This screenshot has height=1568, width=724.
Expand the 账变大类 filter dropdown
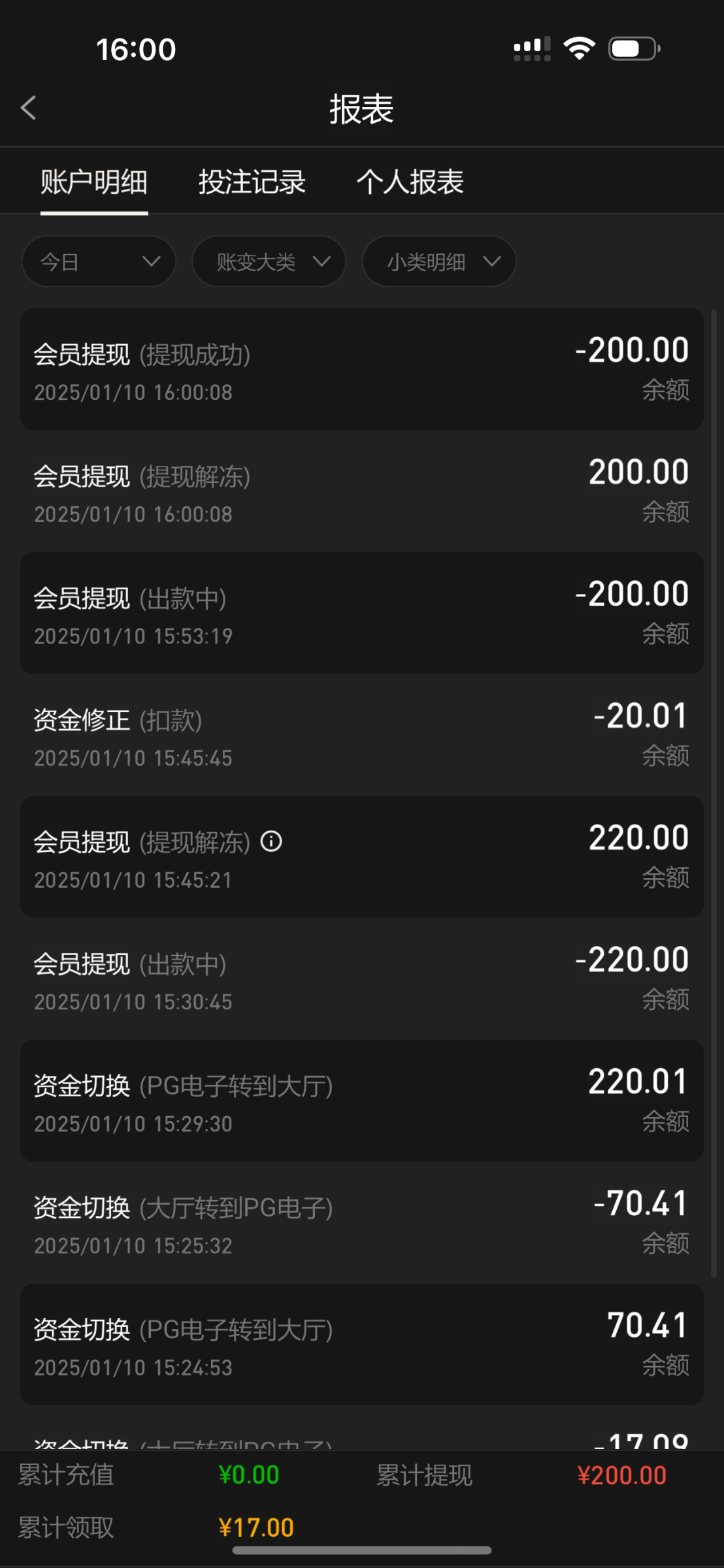pyautogui.click(x=269, y=261)
